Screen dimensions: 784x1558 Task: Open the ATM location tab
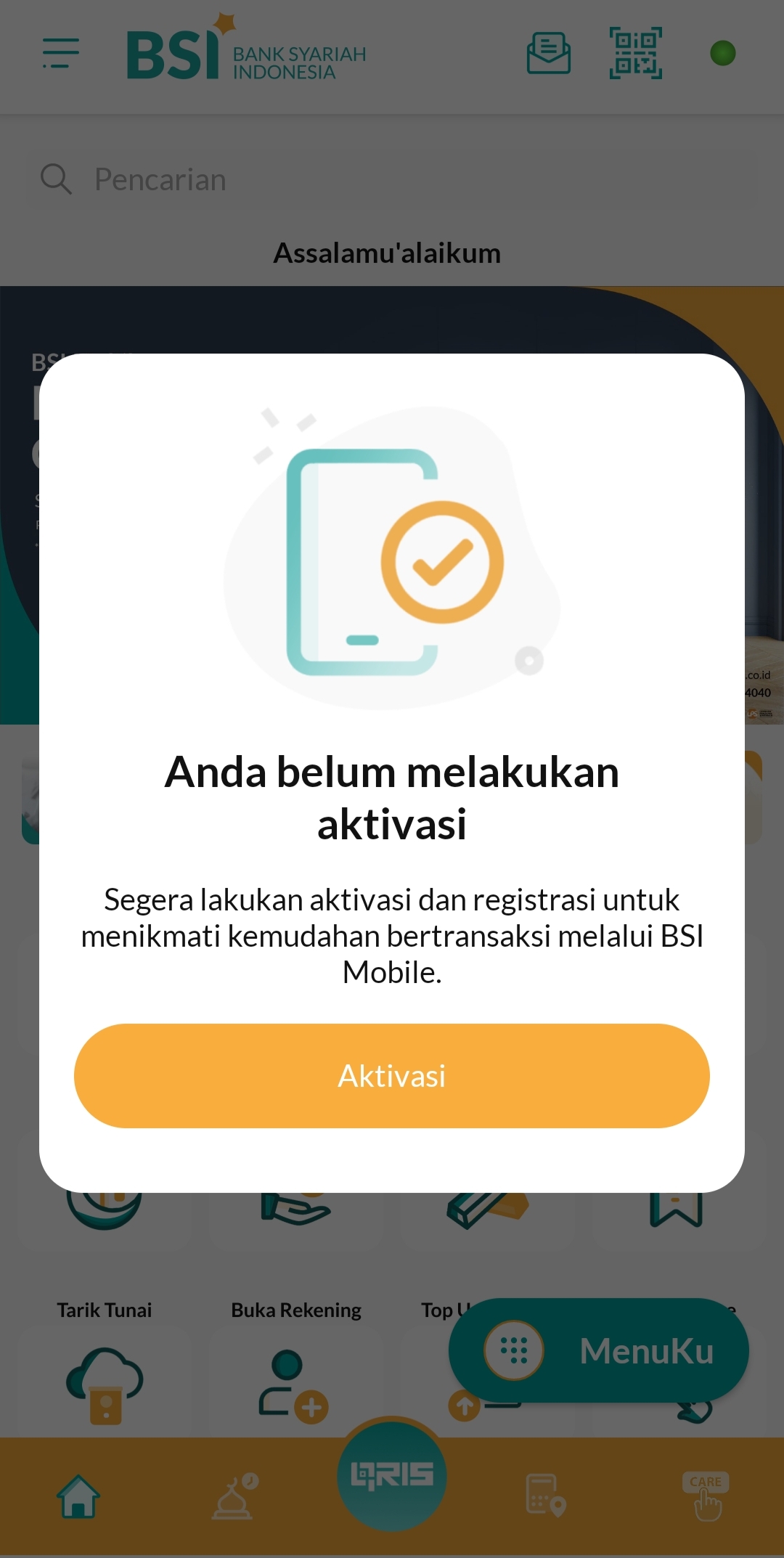(x=546, y=1496)
